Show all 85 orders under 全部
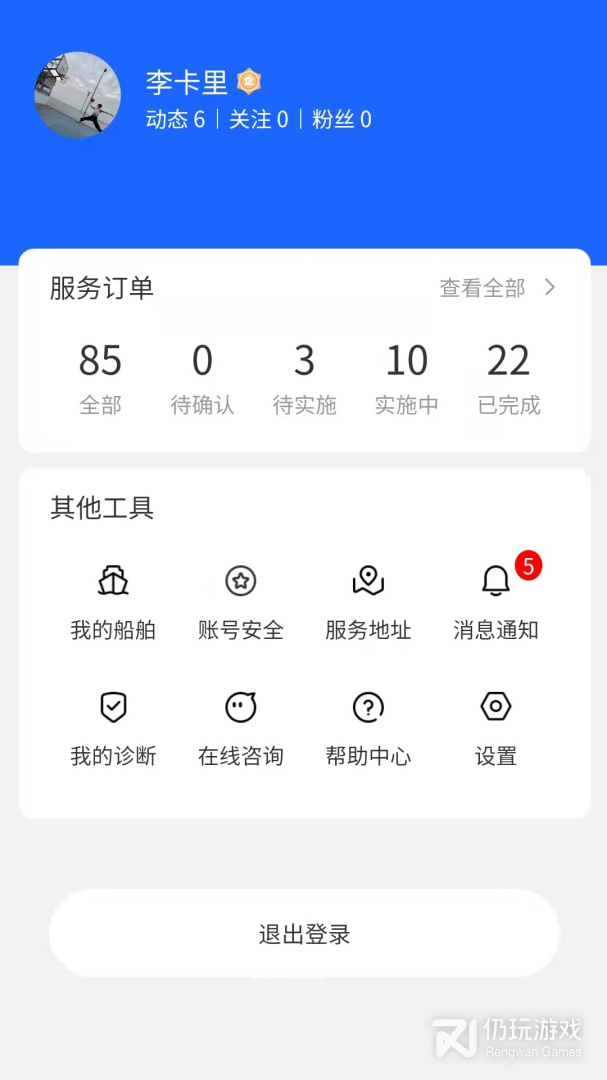Viewport: 607px width, 1080px height. tap(100, 378)
